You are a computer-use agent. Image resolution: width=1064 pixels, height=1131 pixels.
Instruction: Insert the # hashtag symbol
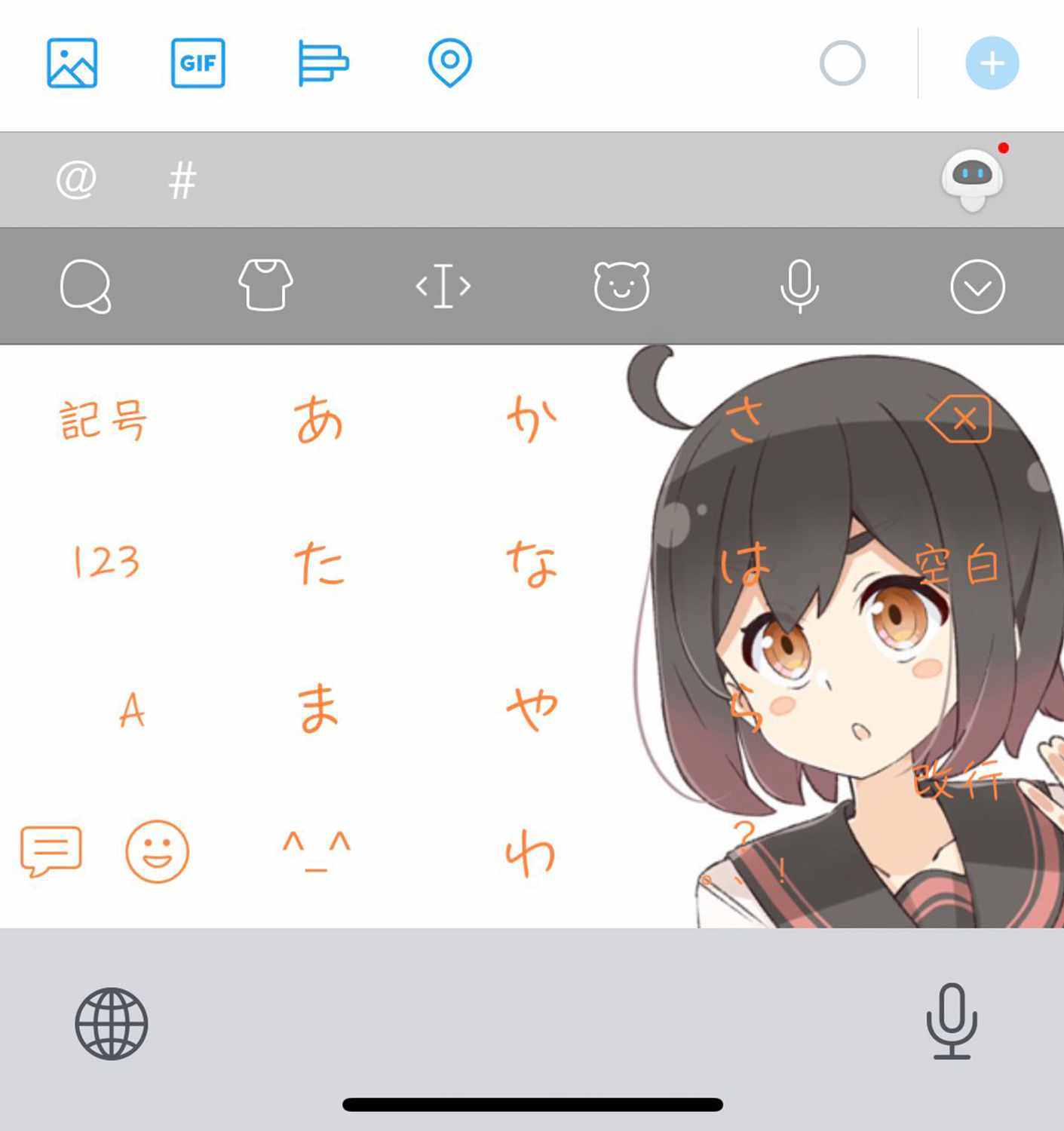coord(182,180)
